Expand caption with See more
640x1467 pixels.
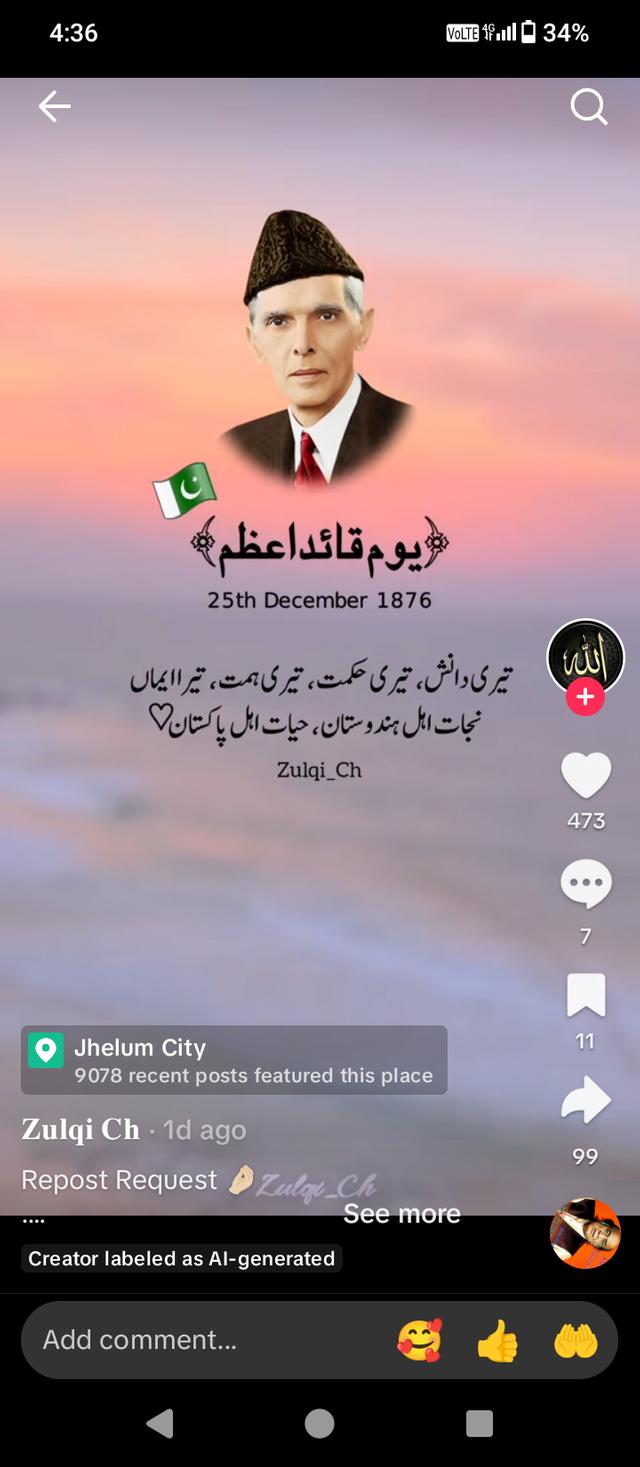click(x=402, y=1214)
